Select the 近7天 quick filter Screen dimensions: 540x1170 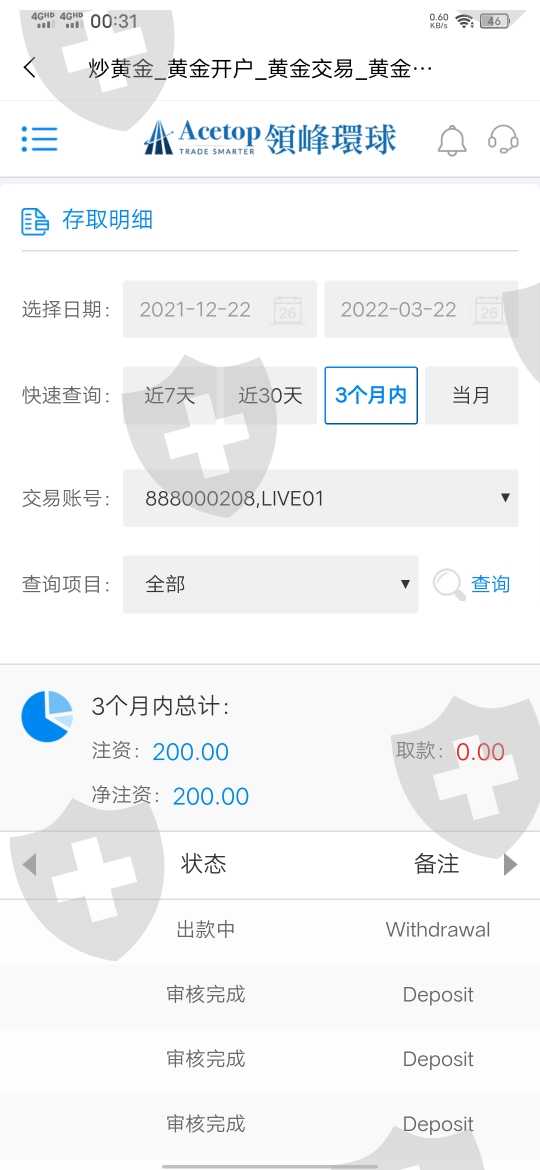click(169, 395)
